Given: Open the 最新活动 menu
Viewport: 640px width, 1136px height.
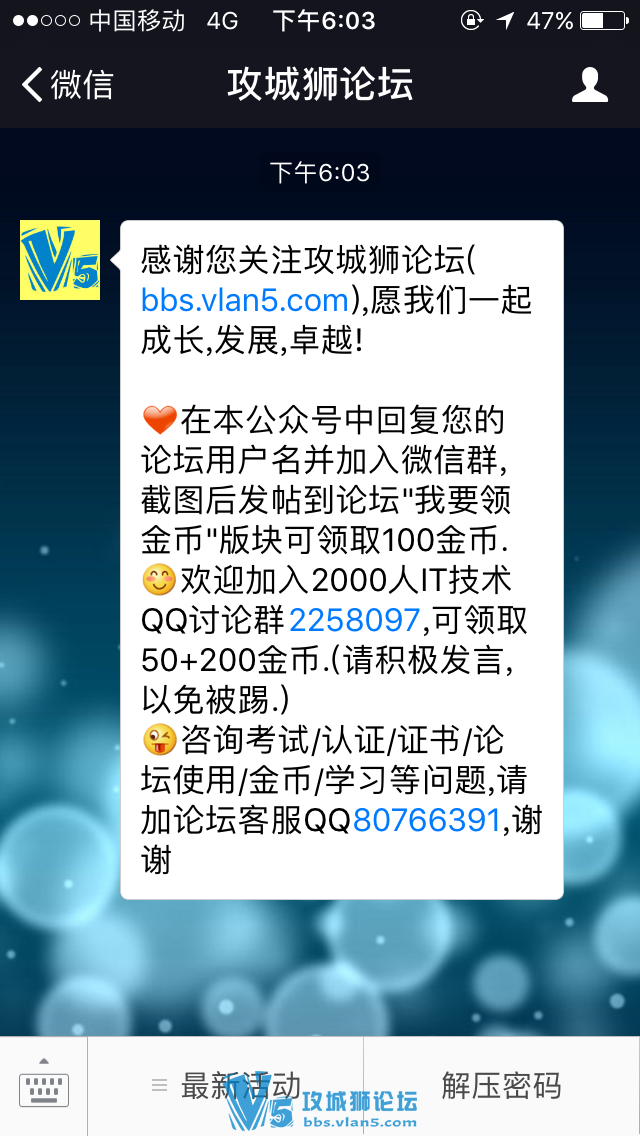Looking at the screenshot, I should 226,1086.
